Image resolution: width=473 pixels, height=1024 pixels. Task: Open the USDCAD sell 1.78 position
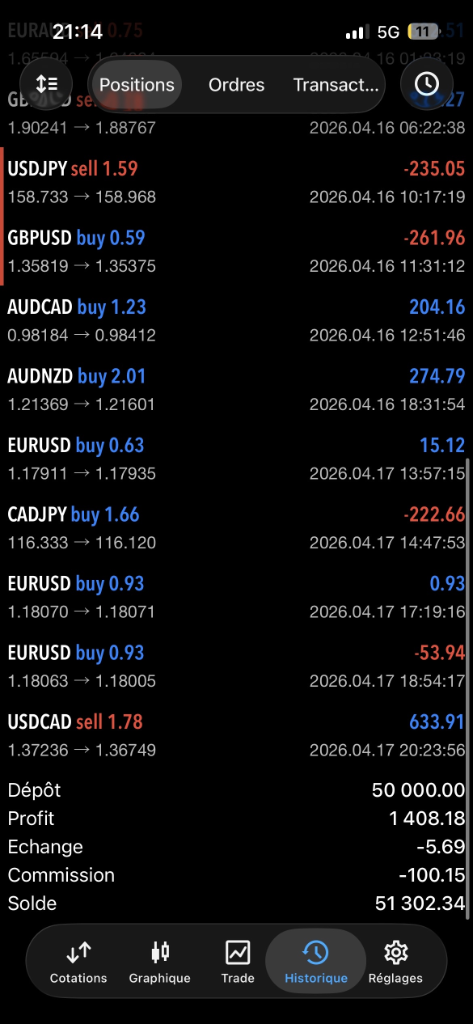[x=236, y=736]
